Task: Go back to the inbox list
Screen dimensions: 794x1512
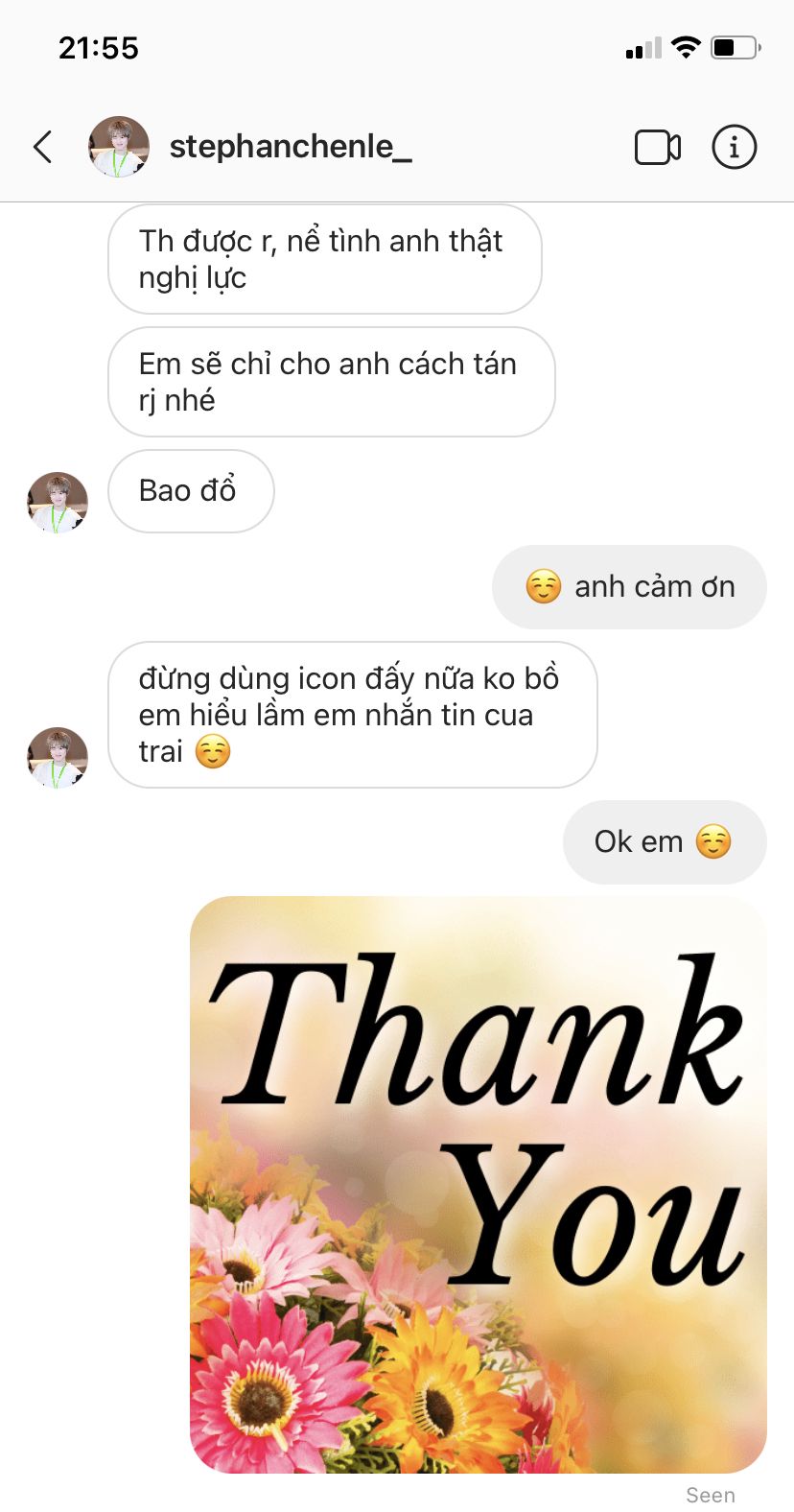Action: coord(42,147)
